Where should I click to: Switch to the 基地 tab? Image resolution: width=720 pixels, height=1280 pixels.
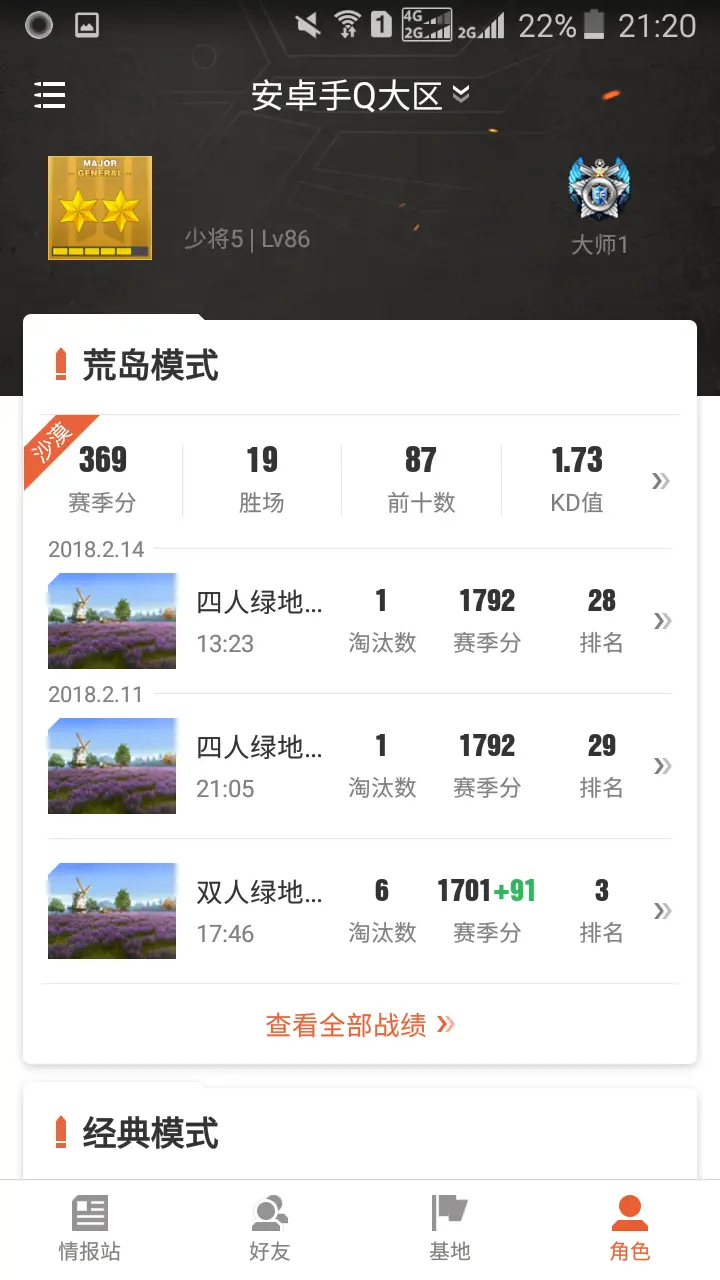pyautogui.click(x=450, y=1229)
